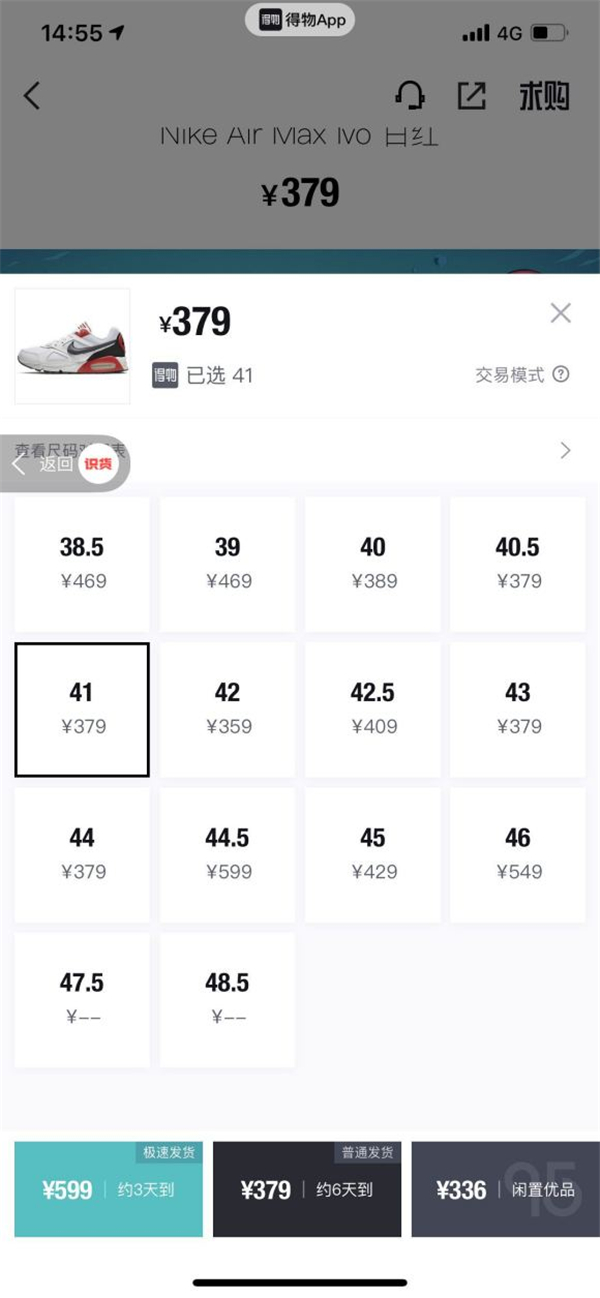The image size is (600, 1298).
Task: Expand the size chart row
Action: click(x=565, y=451)
